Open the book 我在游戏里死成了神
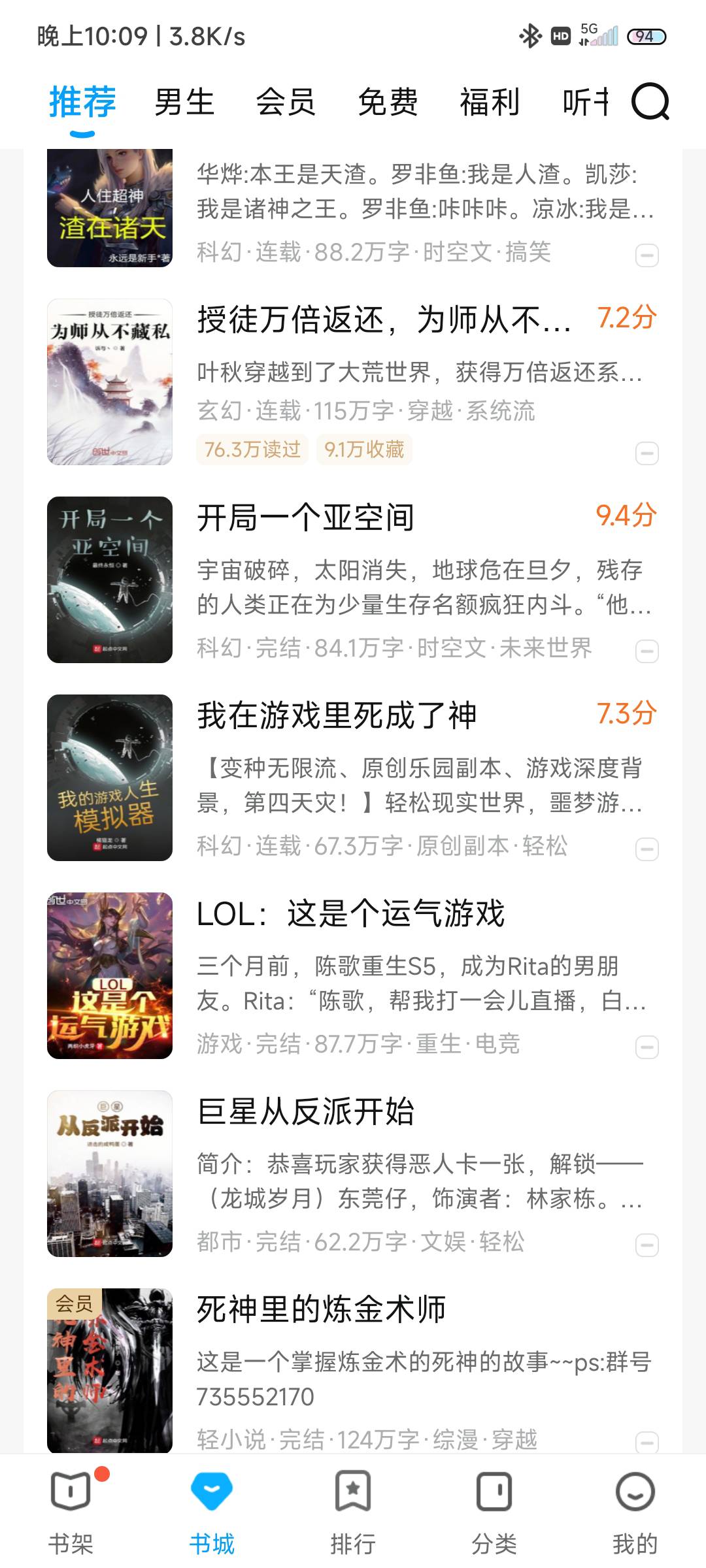This screenshot has width=706, height=1568. click(x=337, y=716)
